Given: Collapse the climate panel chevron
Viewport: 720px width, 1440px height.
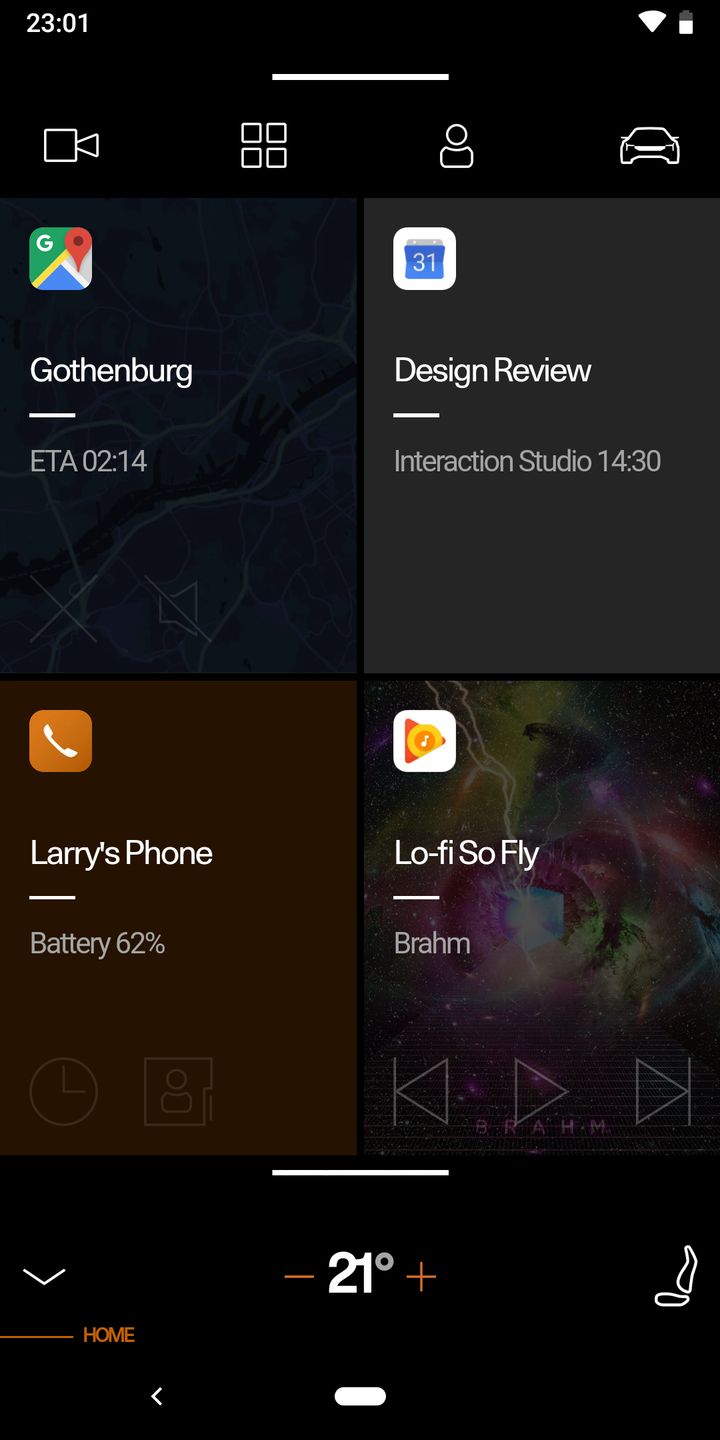Looking at the screenshot, I should [x=44, y=1276].
